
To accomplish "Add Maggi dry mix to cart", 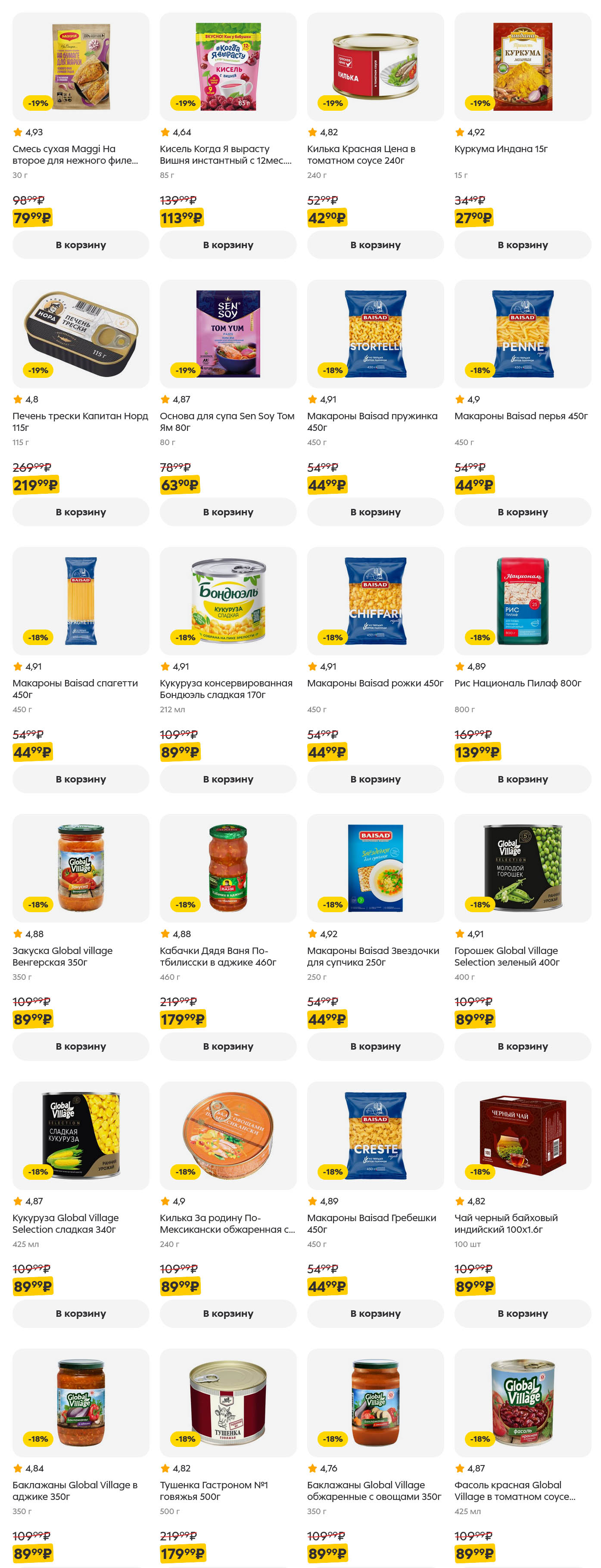I will [80, 245].
